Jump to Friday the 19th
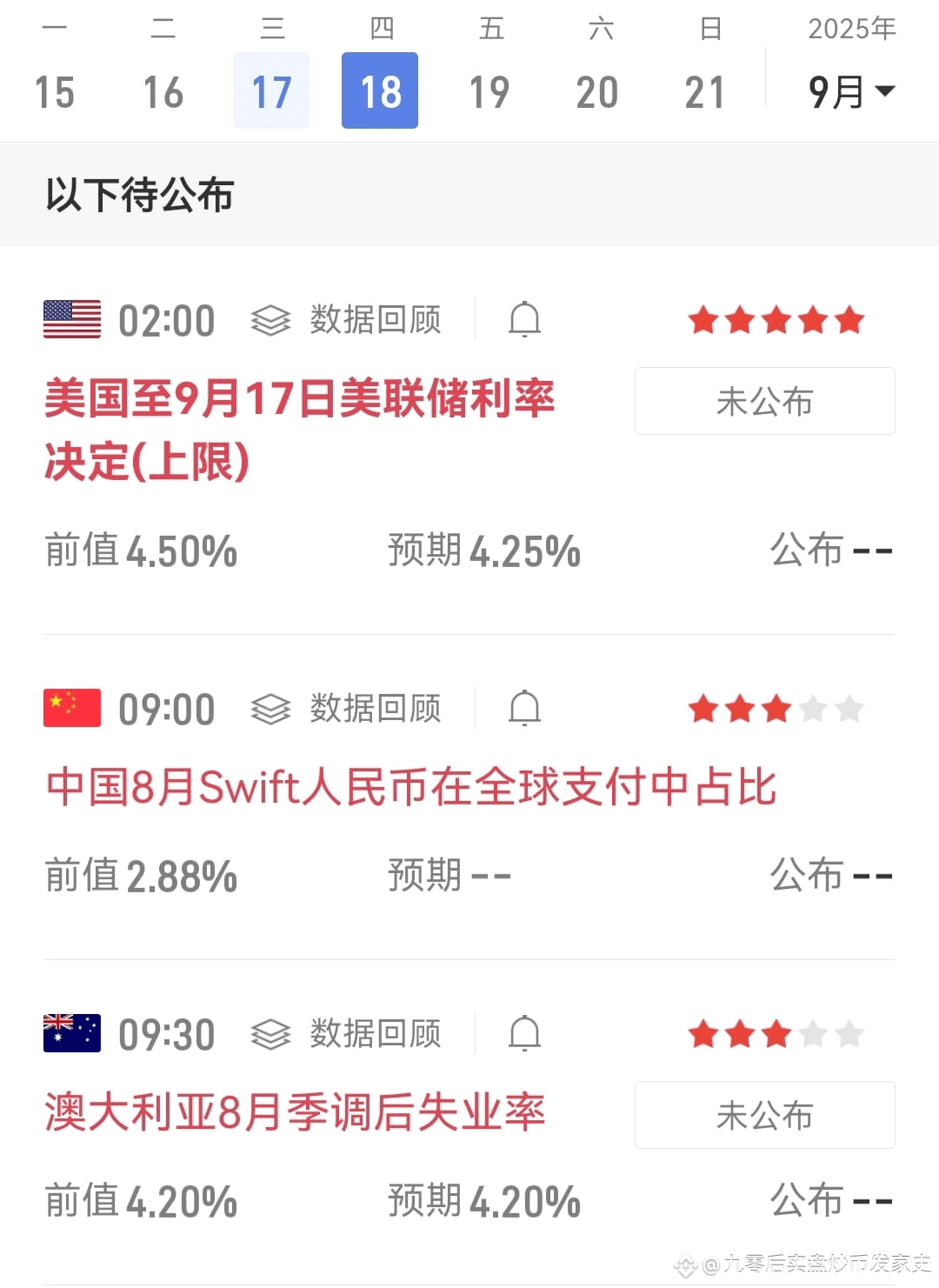This screenshot has width=939, height=1288. click(489, 90)
